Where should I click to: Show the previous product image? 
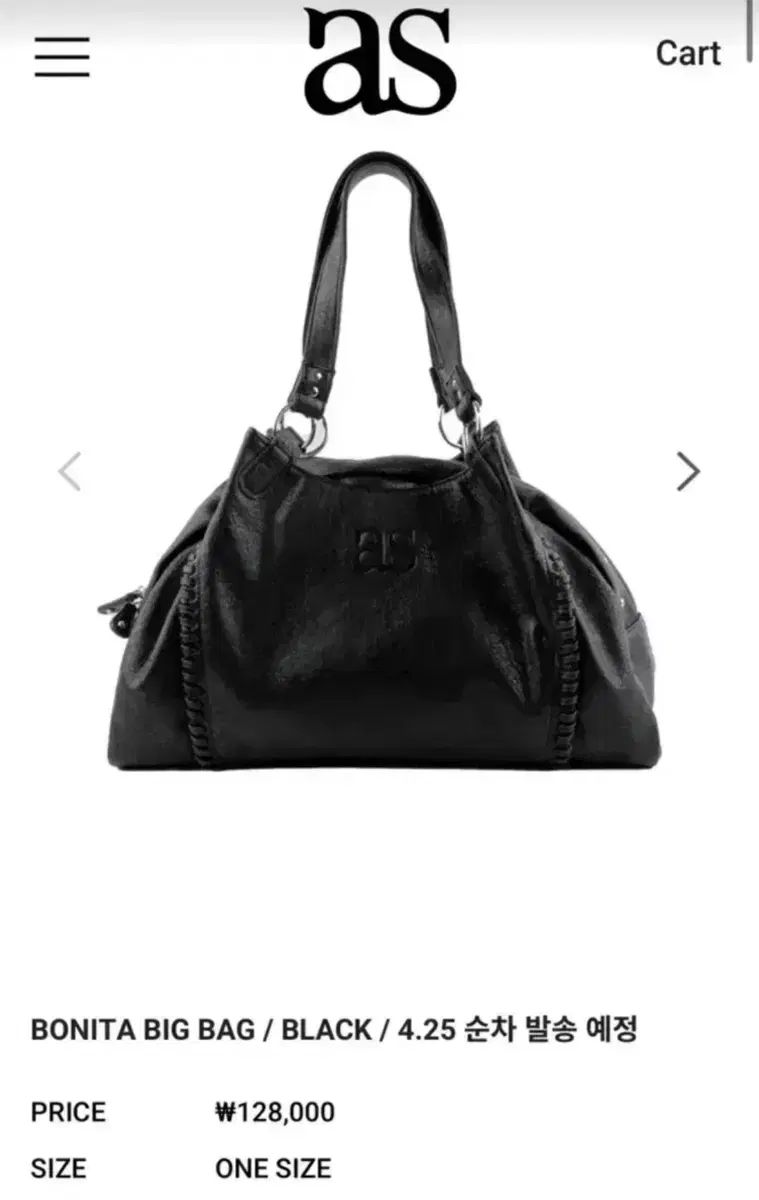pyautogui.click(x=70, y=471)
